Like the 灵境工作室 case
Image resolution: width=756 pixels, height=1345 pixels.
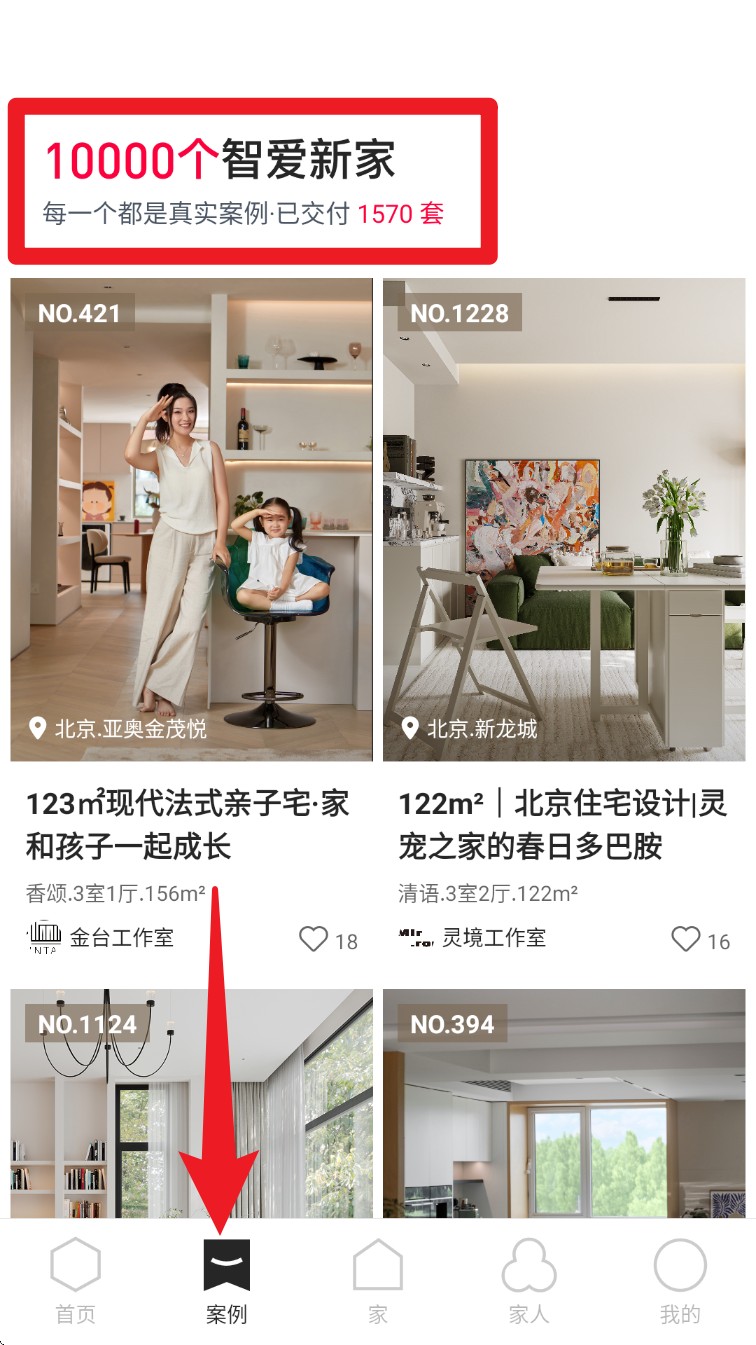(x=686, y=939)
